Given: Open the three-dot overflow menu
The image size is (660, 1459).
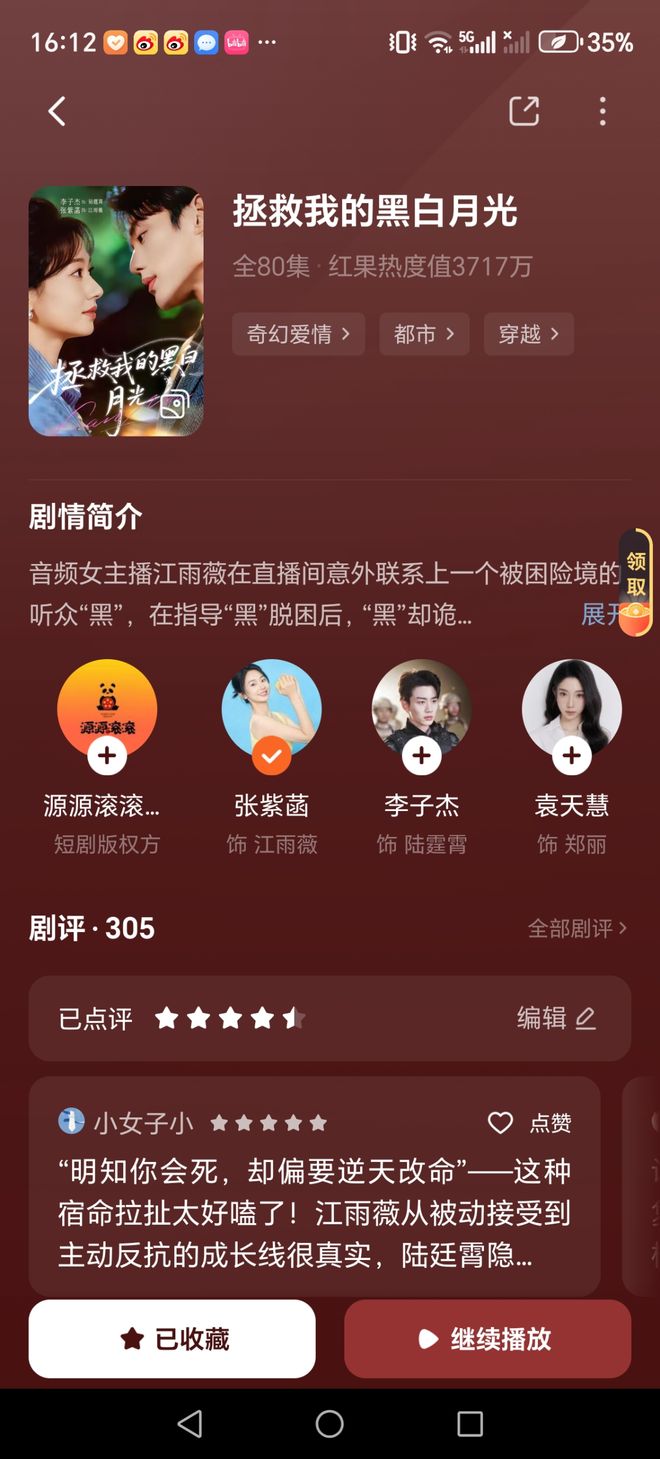Looking at the screenshot, I should [x=602, y=111].
